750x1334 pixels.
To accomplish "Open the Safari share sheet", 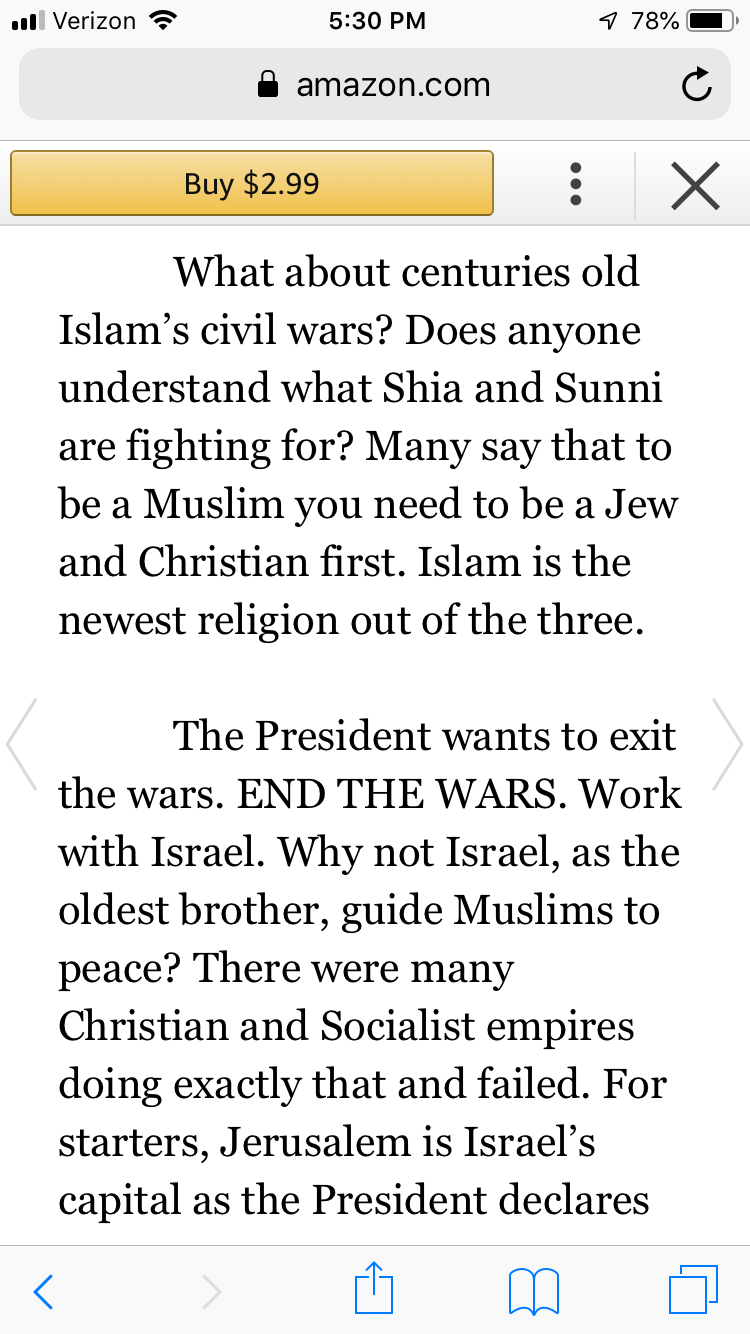I will pyautogui.click(x=375, y=1289).
